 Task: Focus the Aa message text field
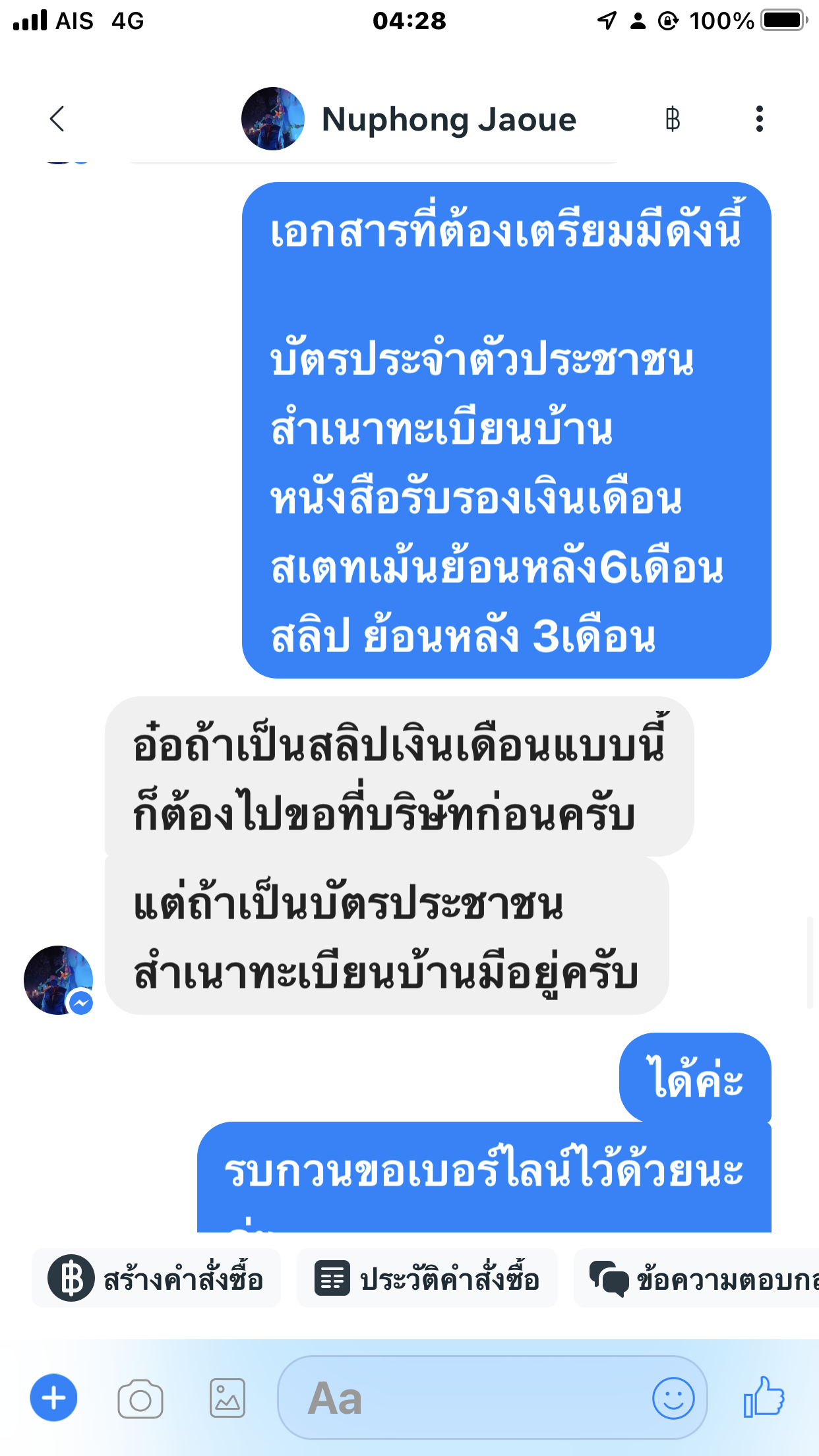tap(462, 1398)
